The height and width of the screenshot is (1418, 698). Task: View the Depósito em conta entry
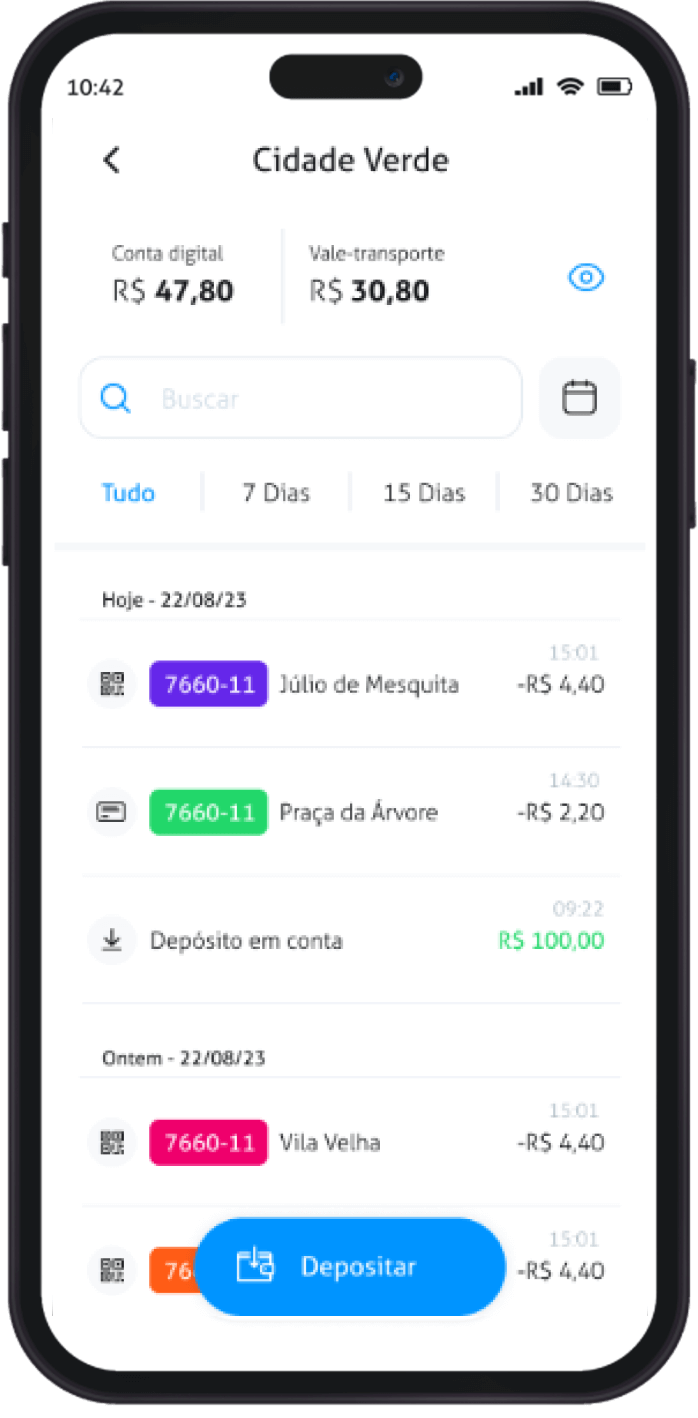350,940
